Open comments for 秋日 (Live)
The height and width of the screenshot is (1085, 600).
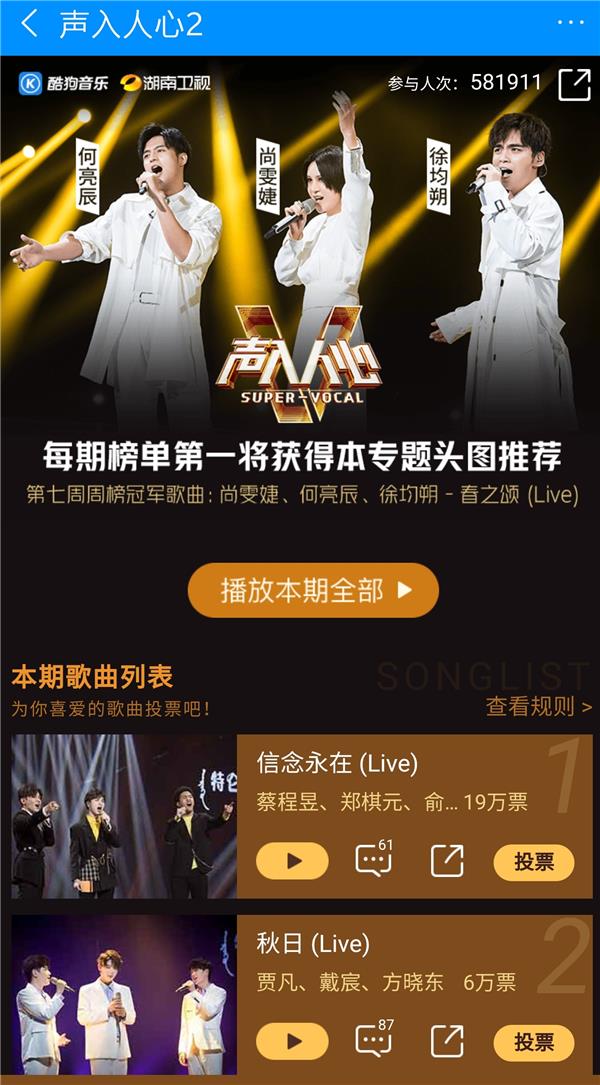(373, 1042)
